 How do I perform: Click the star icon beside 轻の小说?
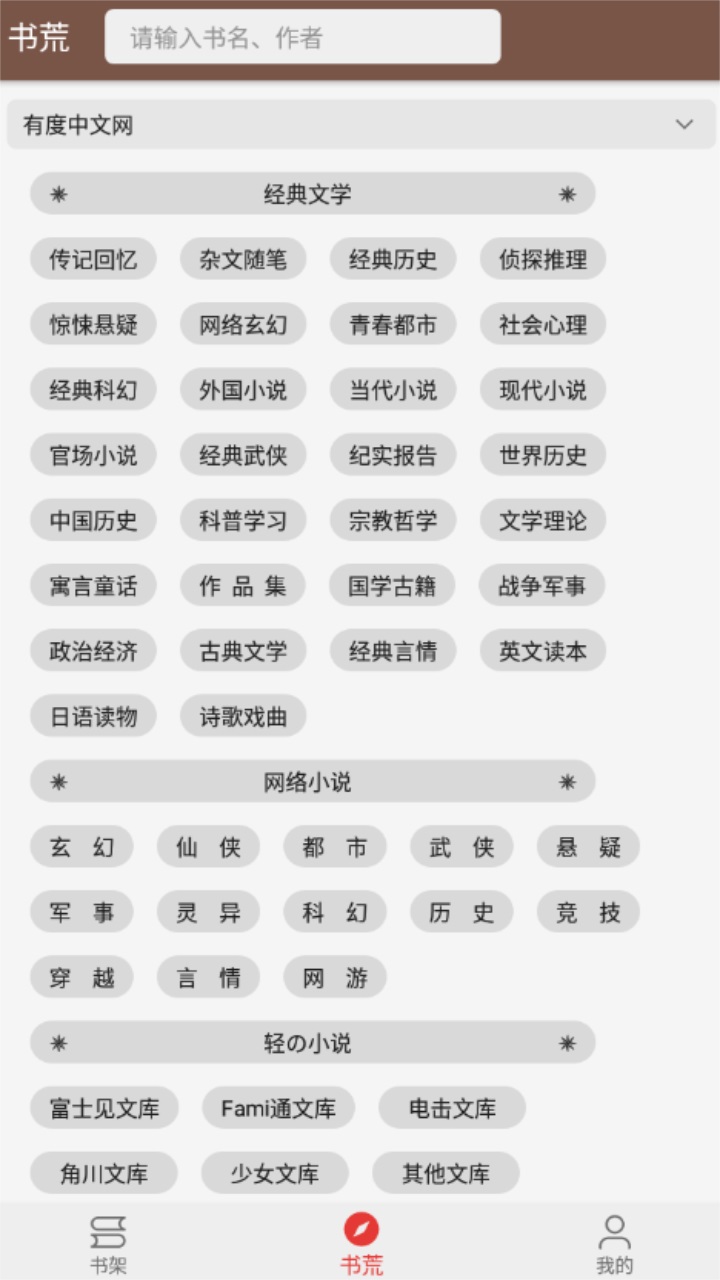tap(61, 1042)
